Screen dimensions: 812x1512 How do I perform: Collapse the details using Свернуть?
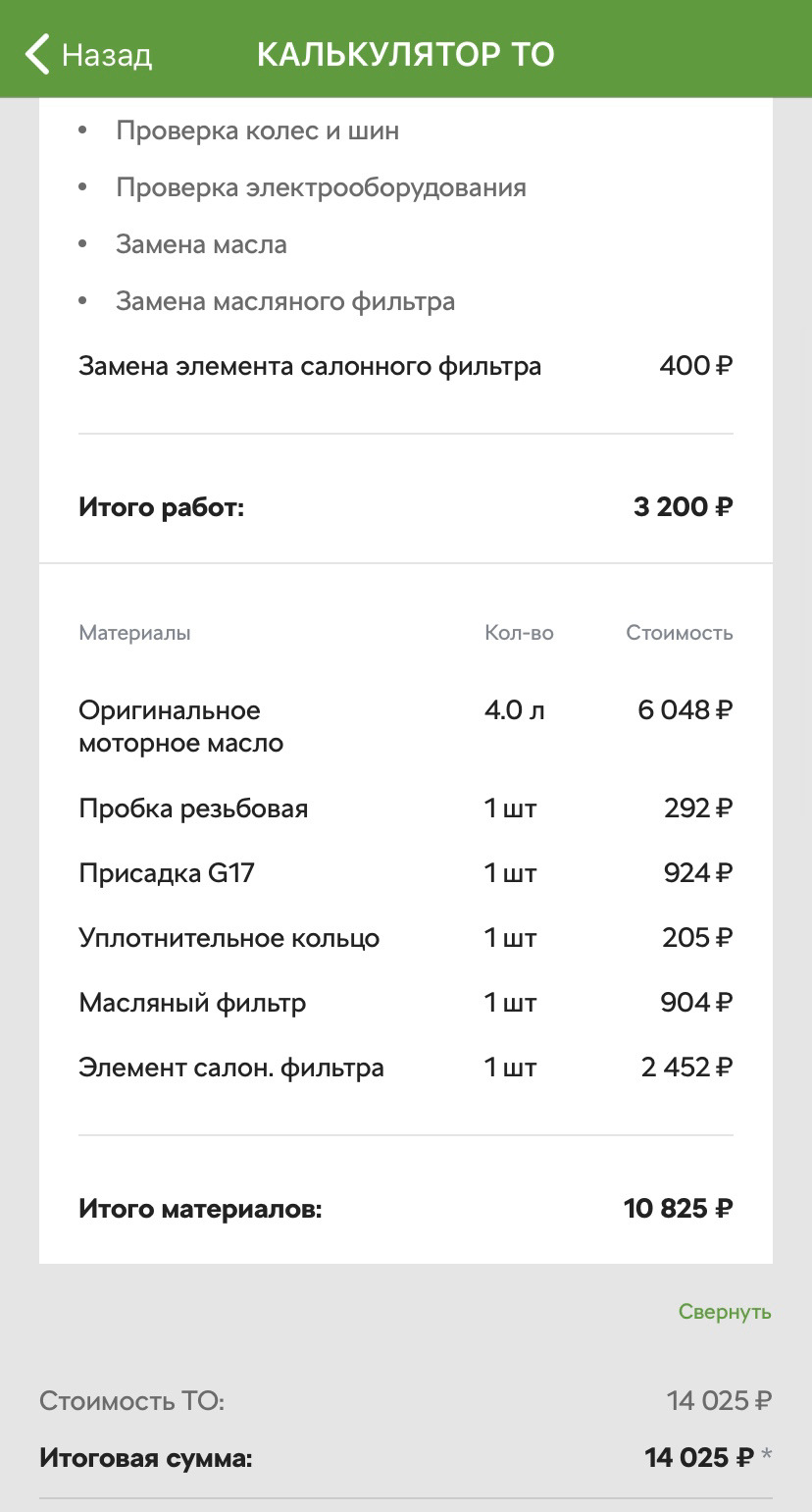pyautogui.click(x=724, y=1311)
